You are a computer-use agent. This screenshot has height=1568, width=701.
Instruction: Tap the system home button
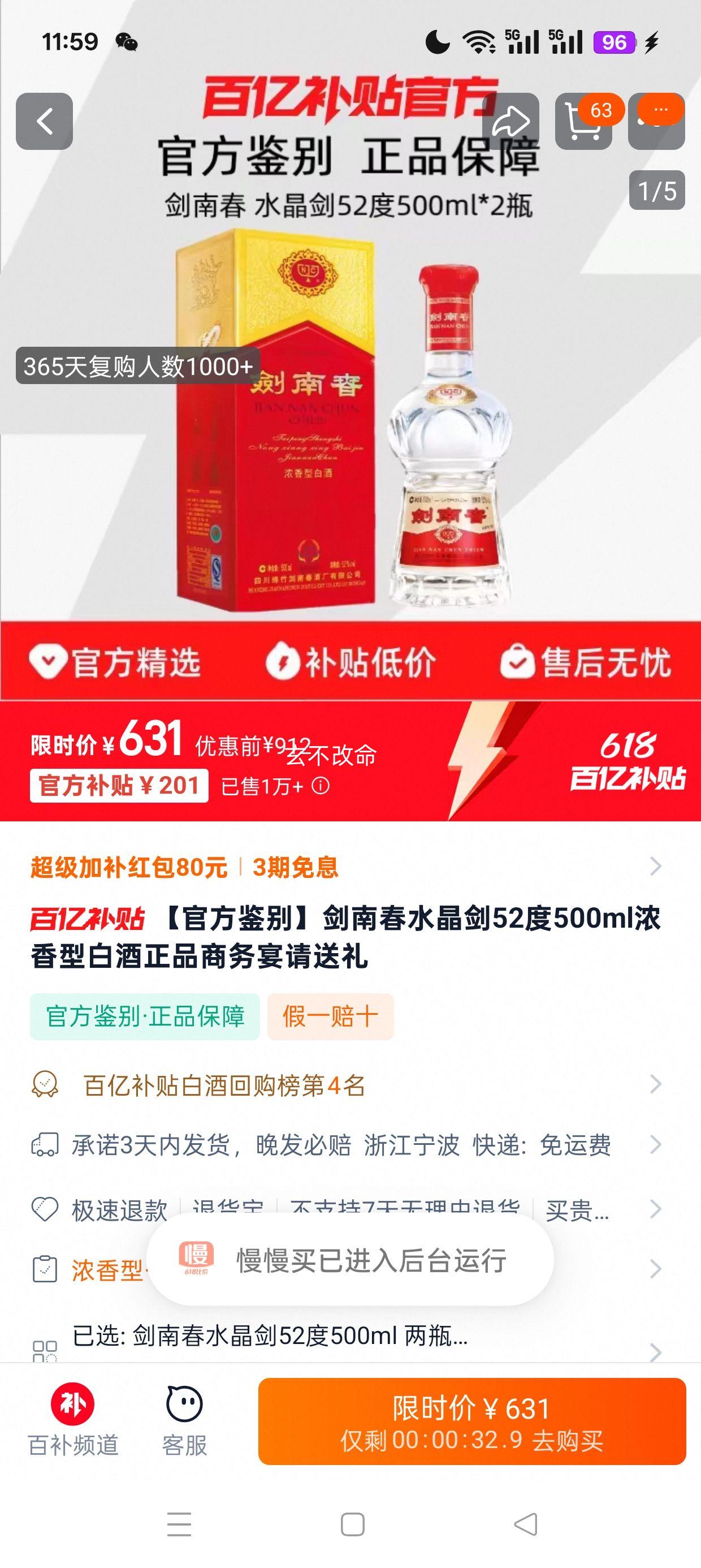pos(352,1524)
